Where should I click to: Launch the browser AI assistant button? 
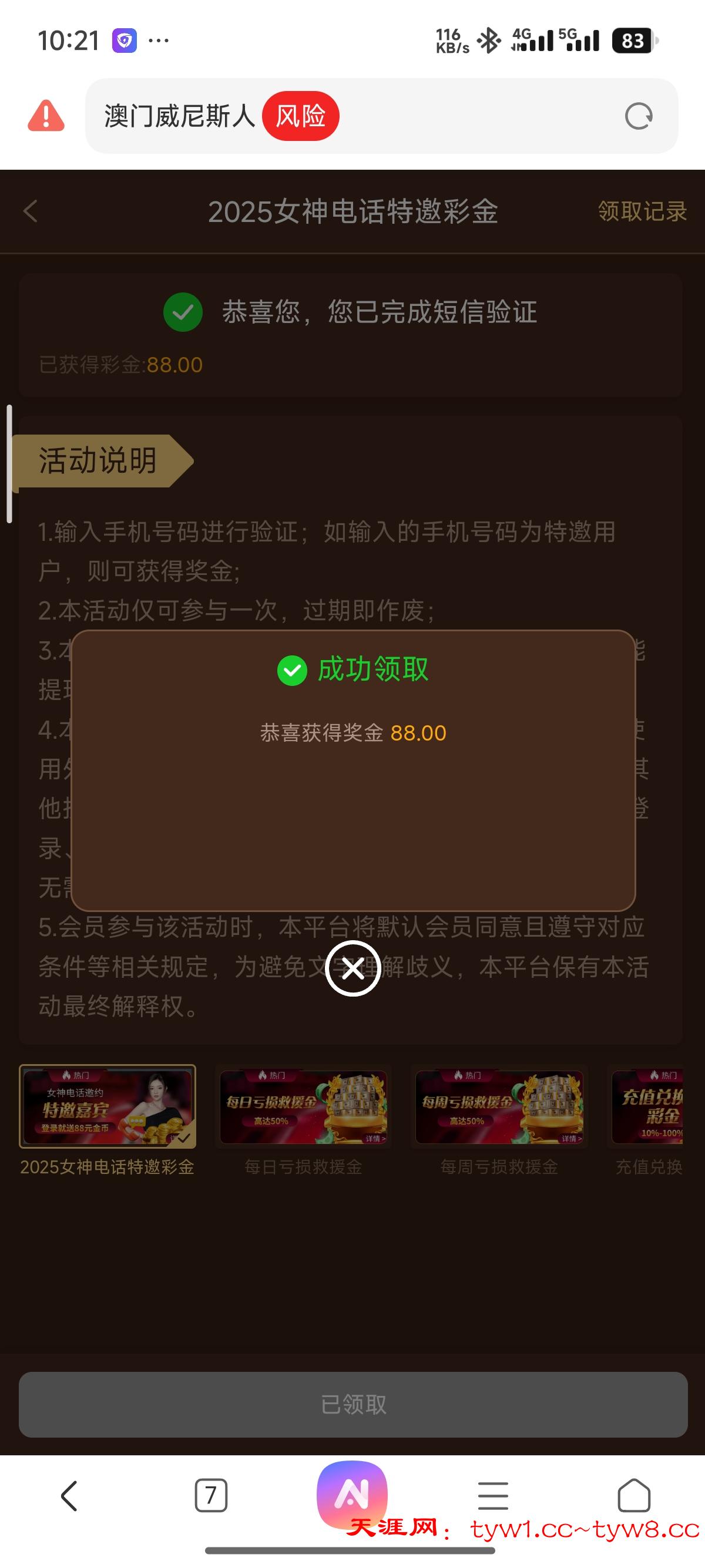pyautogui.click(x=352, y=1495)
